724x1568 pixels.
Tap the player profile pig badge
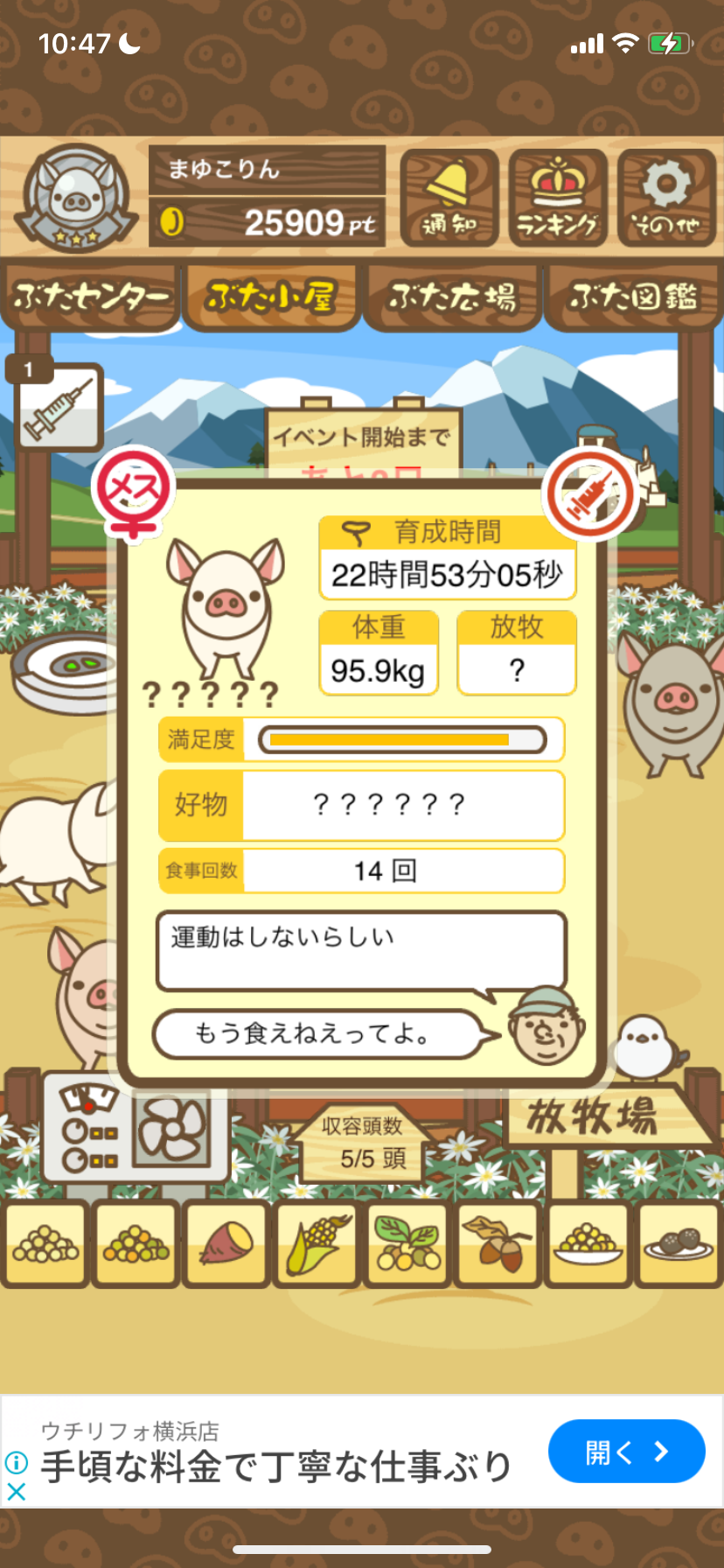[x=77, y=196]
